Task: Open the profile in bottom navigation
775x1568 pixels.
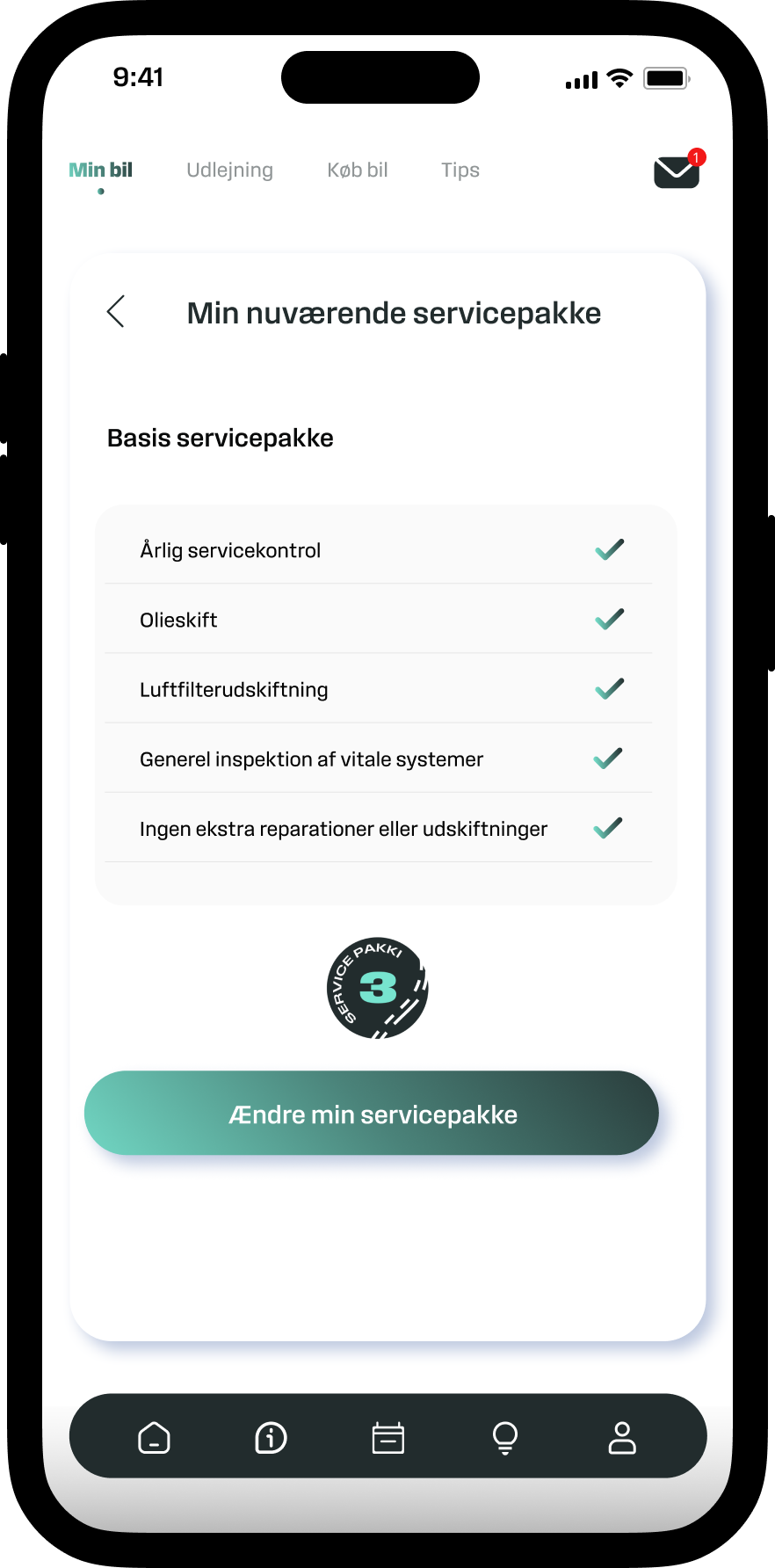Action: [622, 1438]
